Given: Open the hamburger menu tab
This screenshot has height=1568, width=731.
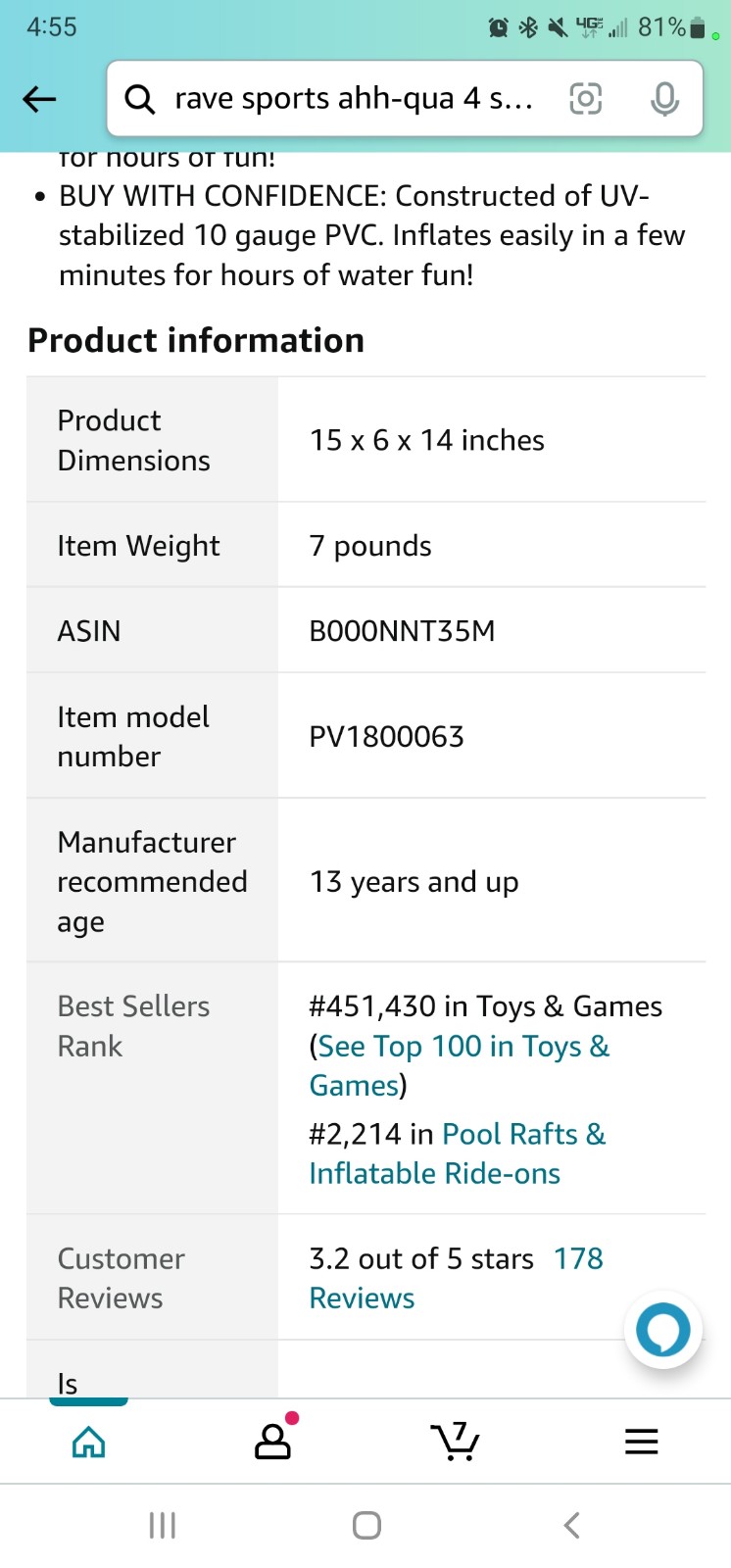Looking at the screenshot, I should [x=642, y=1441].
